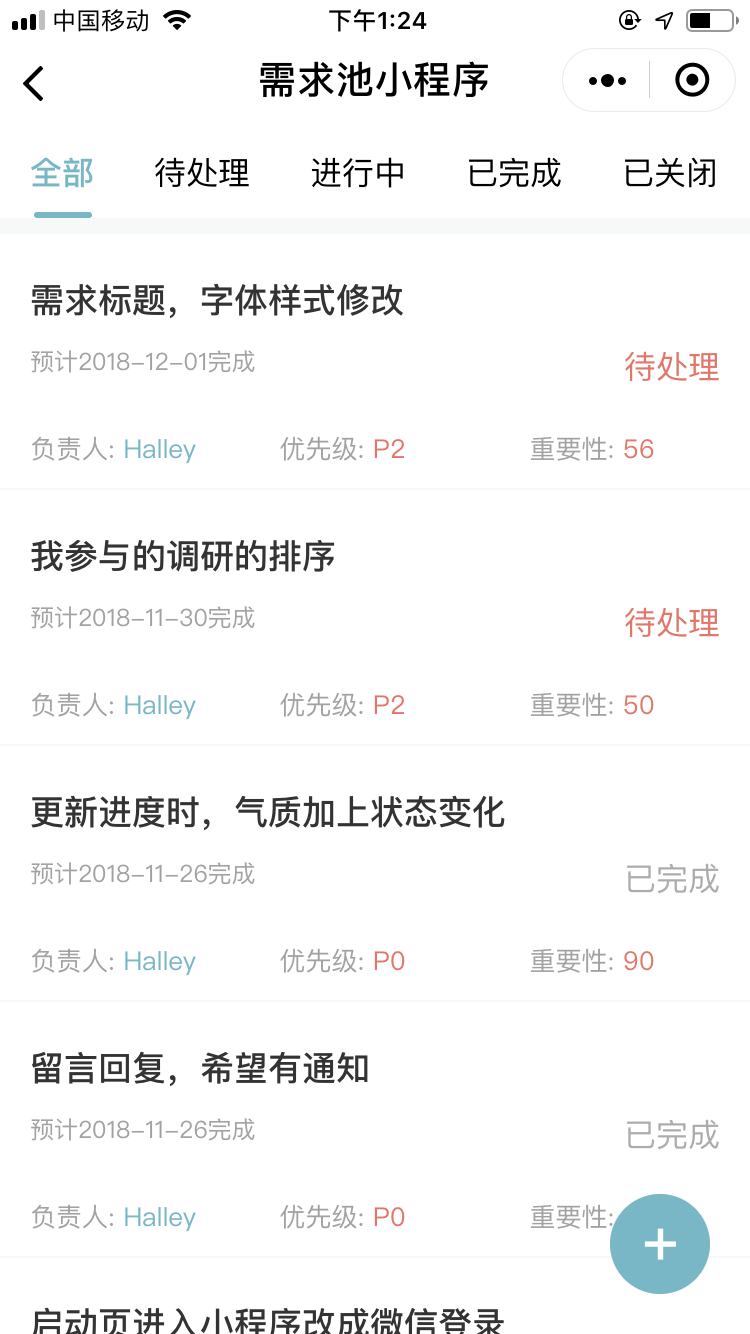Open the mini program three-dot menu
750x1334 pixels.
[x=608, y=81]
